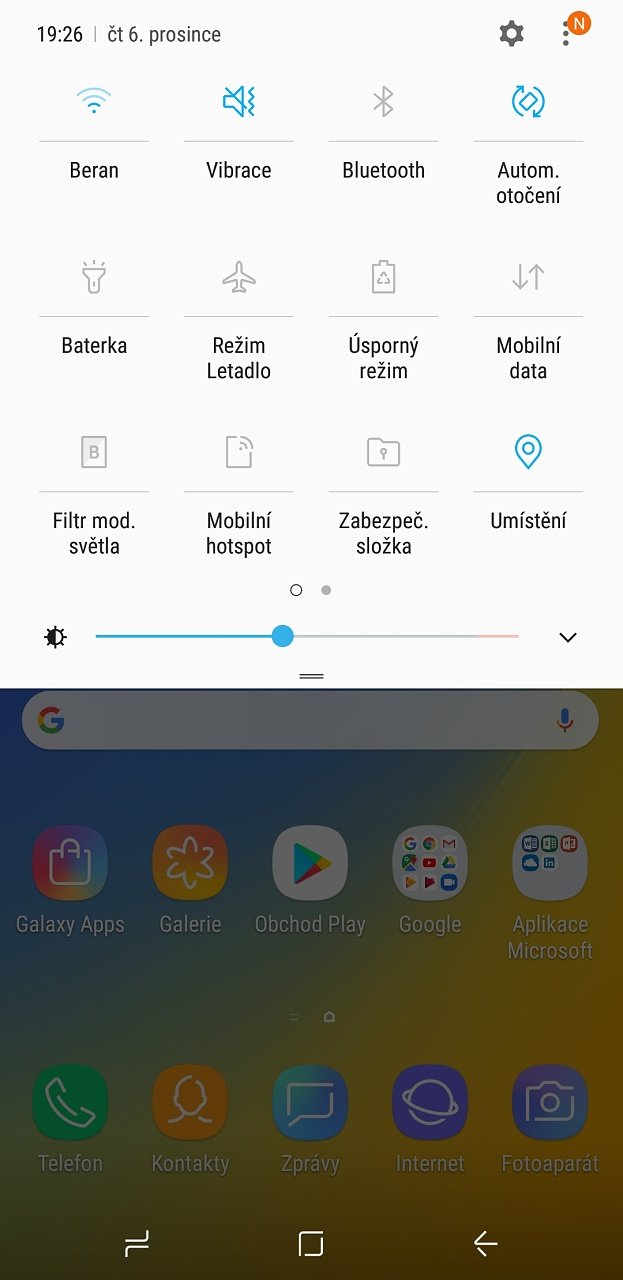Tap the navigation bar home button
The height and width of the screenshot is (1280, 623).
pos(311,1243)
